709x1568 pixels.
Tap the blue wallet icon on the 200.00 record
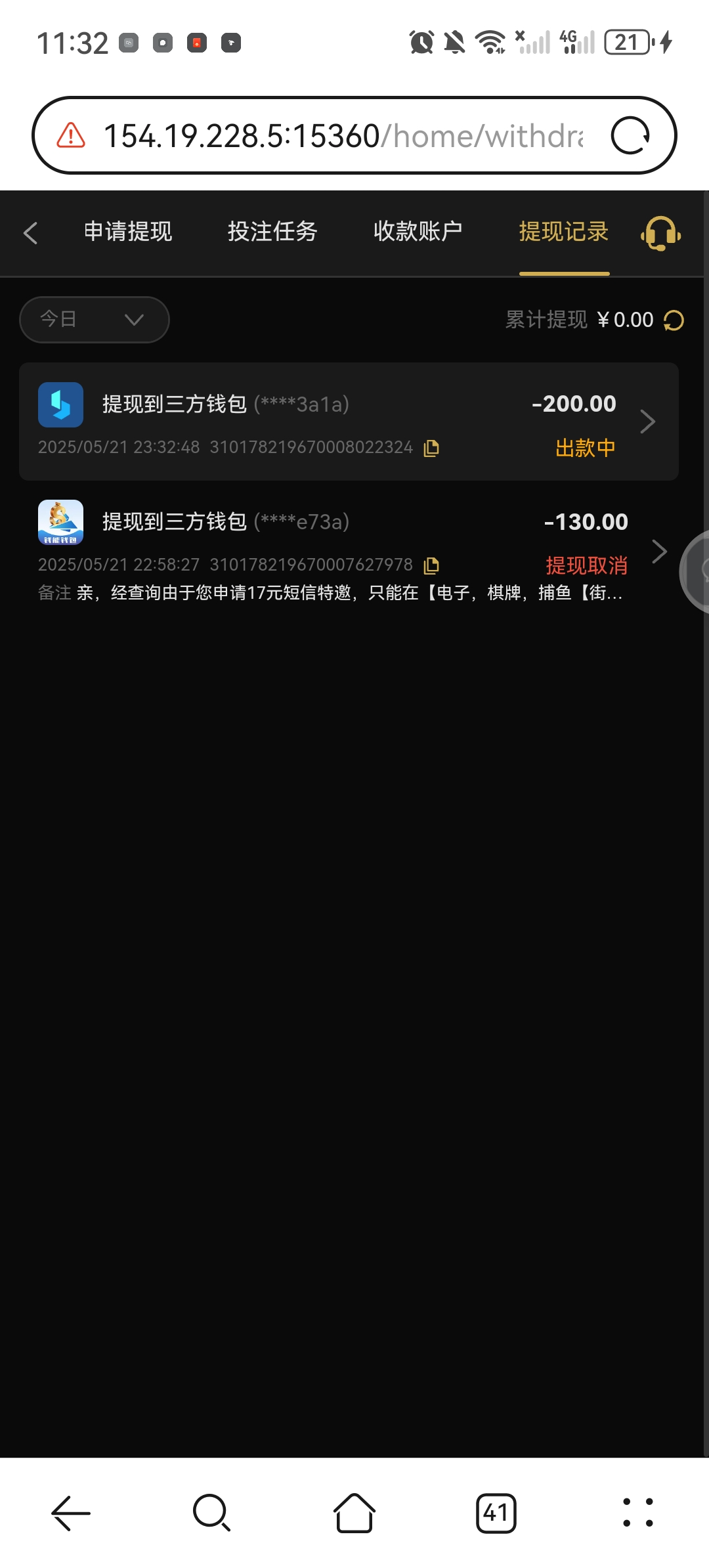point(61,404)
